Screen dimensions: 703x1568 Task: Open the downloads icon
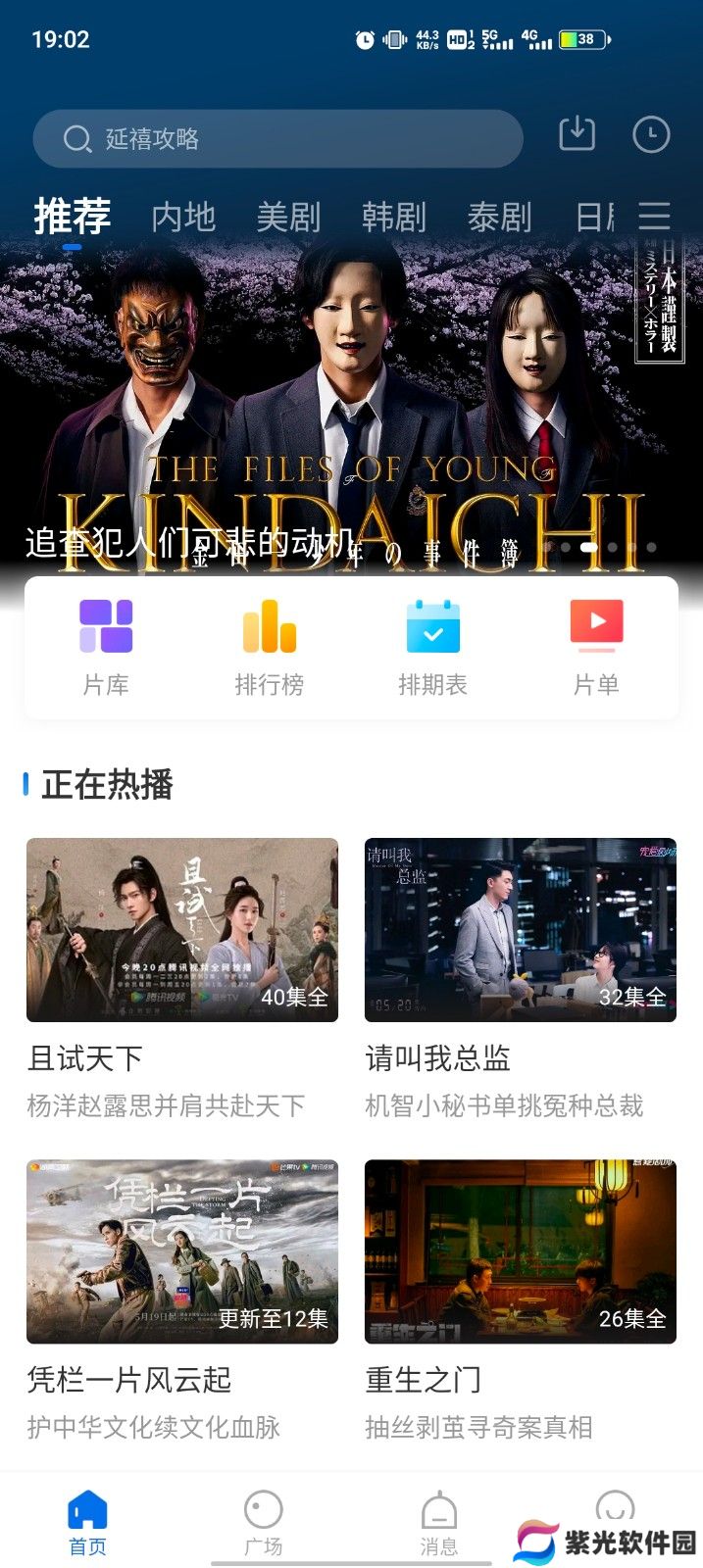click(x=577, y=134)
